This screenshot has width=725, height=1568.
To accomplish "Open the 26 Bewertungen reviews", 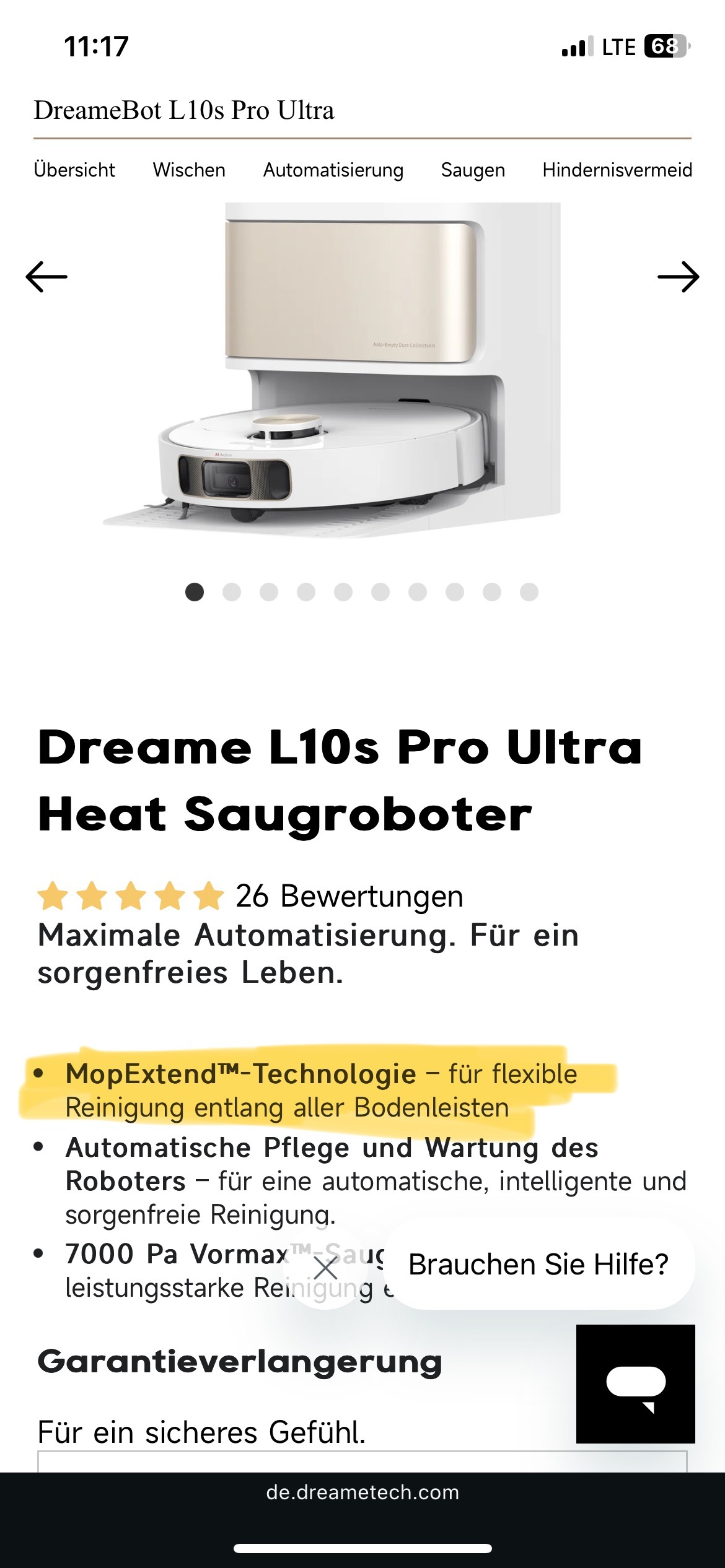I will pyautogui.click(x=349, y=896).
